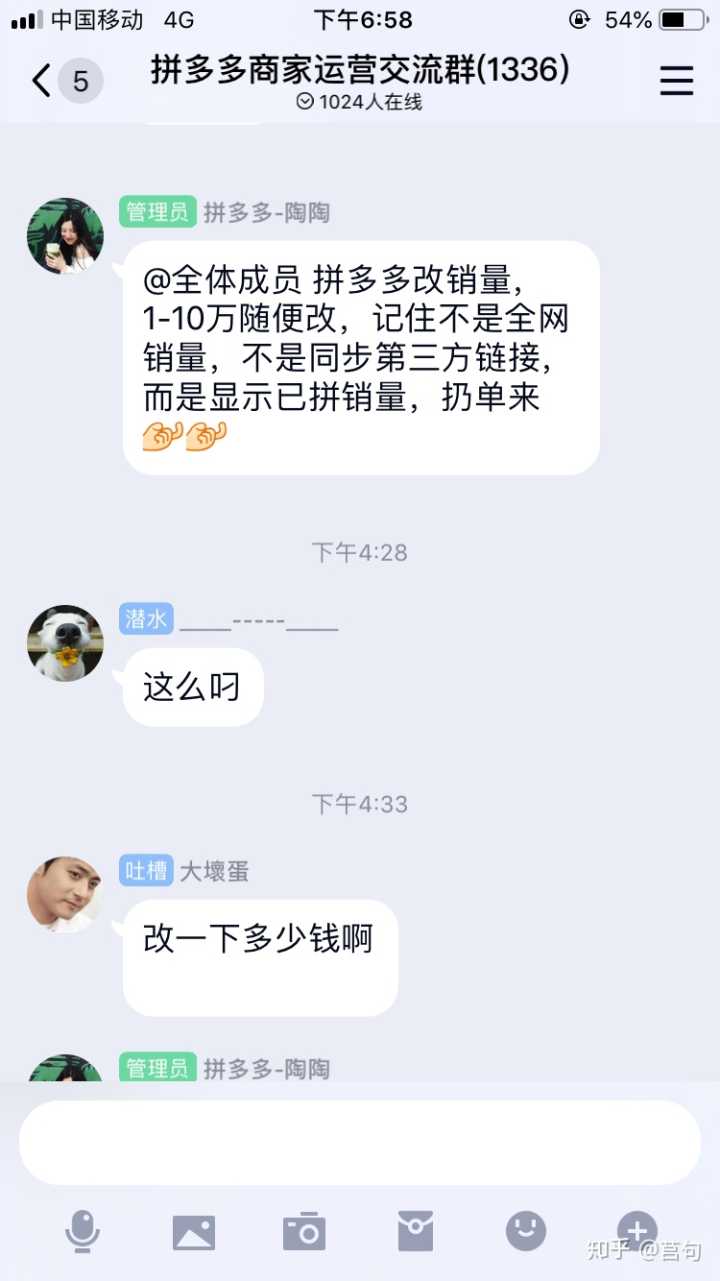
Task: Start a voice message with microphone
Action: [83, 1231]
